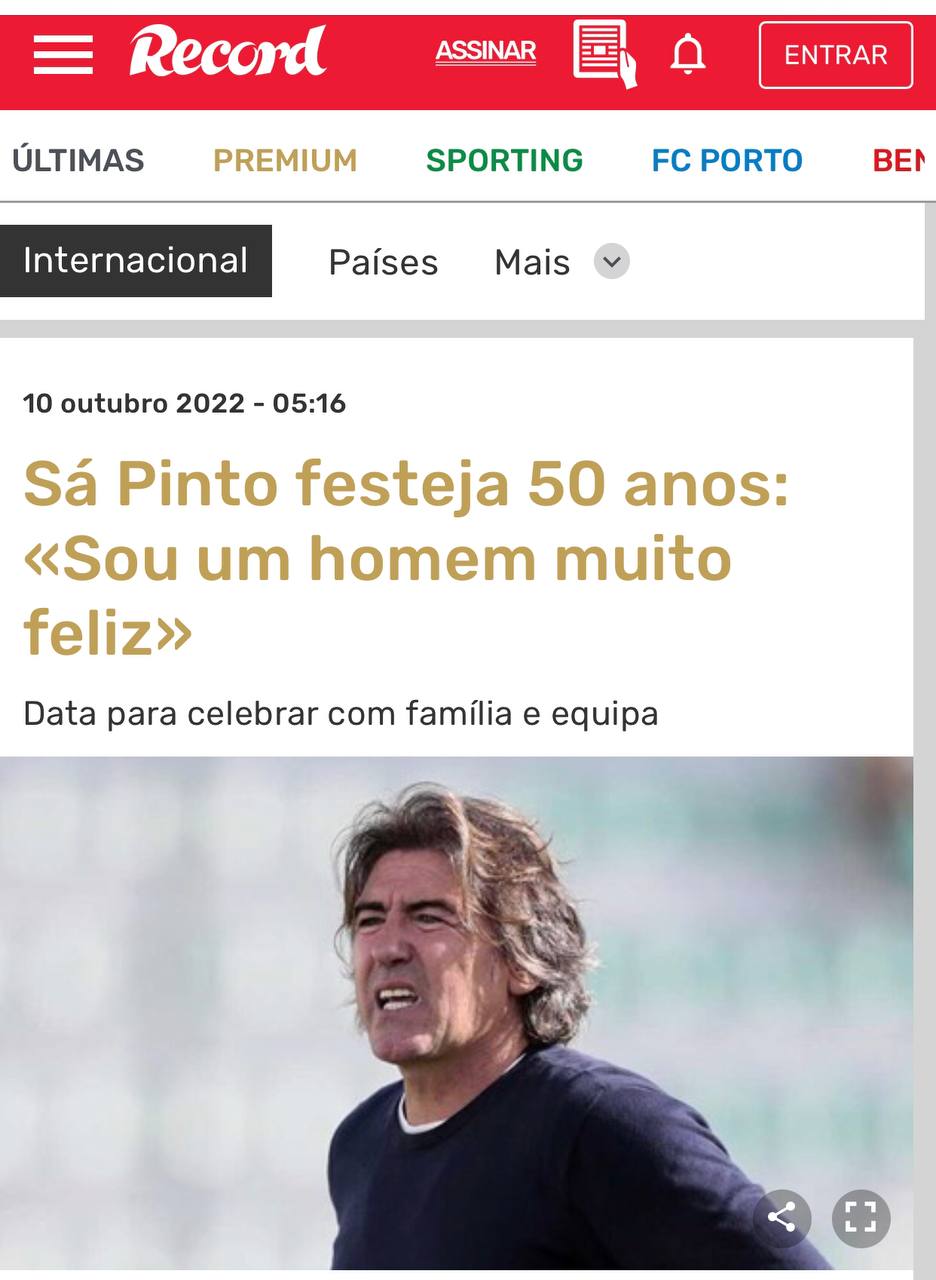Open the Sporting section
This screenshot has height=1280, width=936.
(504, 160)
